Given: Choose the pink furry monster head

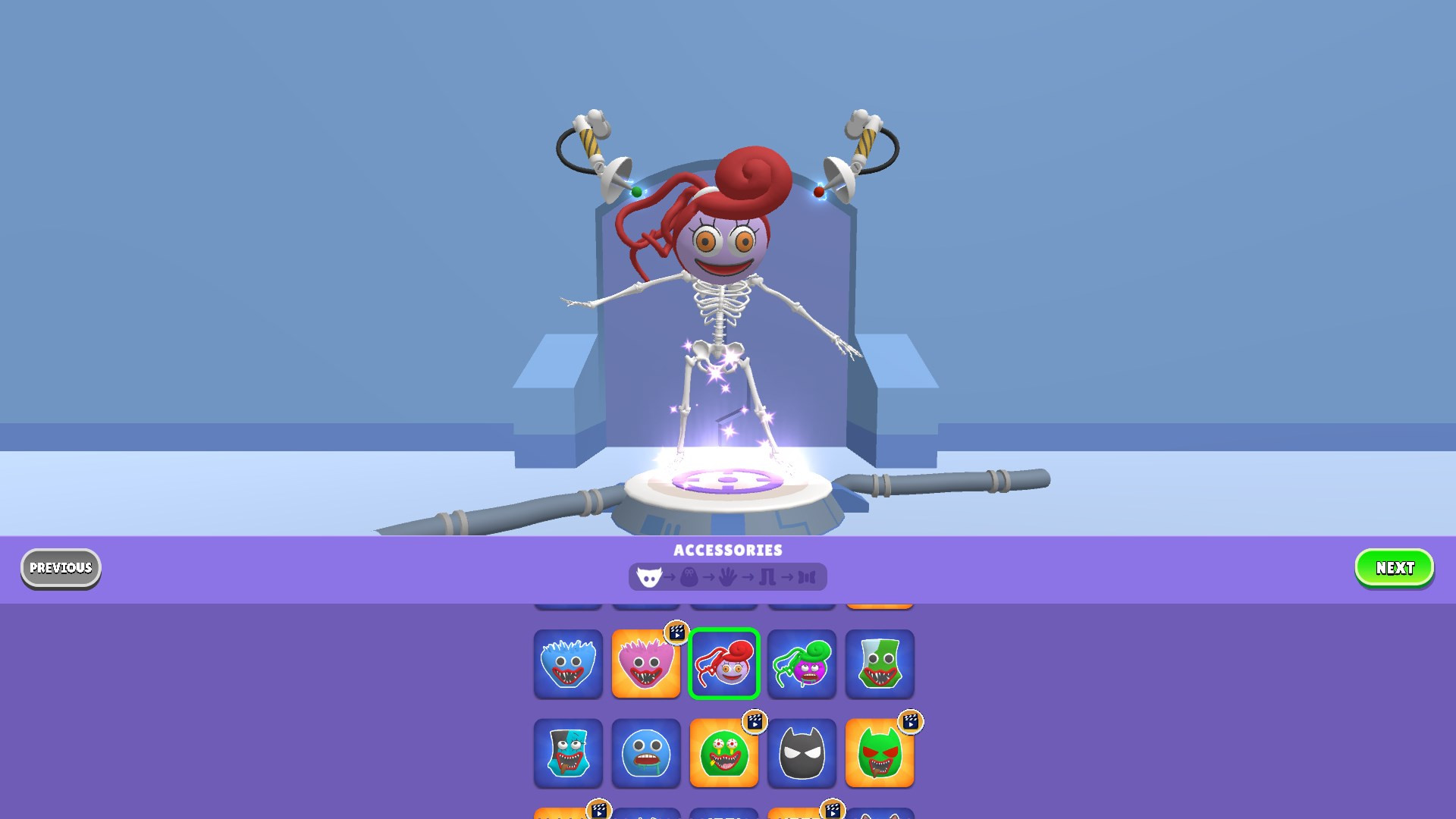Looking at the screenshot, I should pos(646,664).
